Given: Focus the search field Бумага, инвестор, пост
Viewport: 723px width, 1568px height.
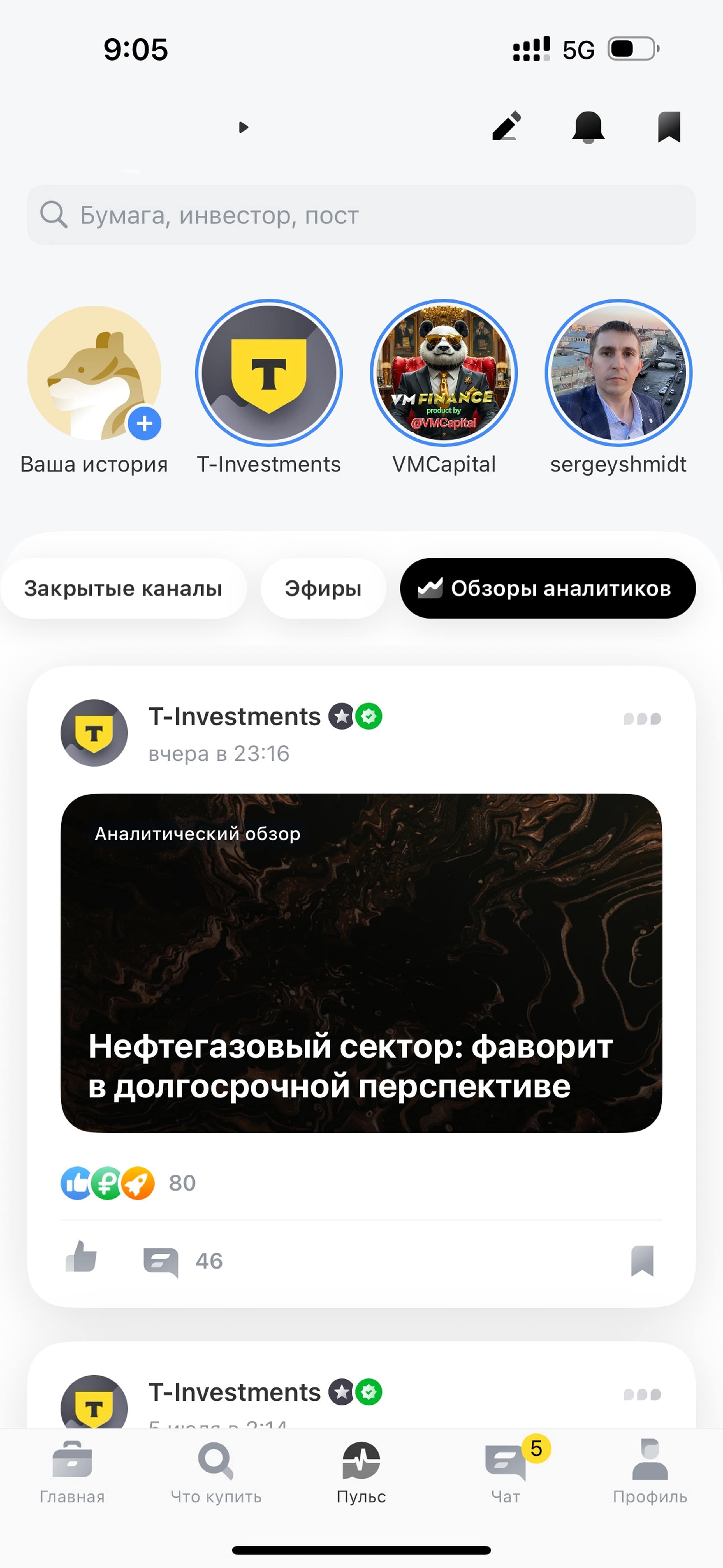Looking at the screenshot, I should (x=361, y=215).
